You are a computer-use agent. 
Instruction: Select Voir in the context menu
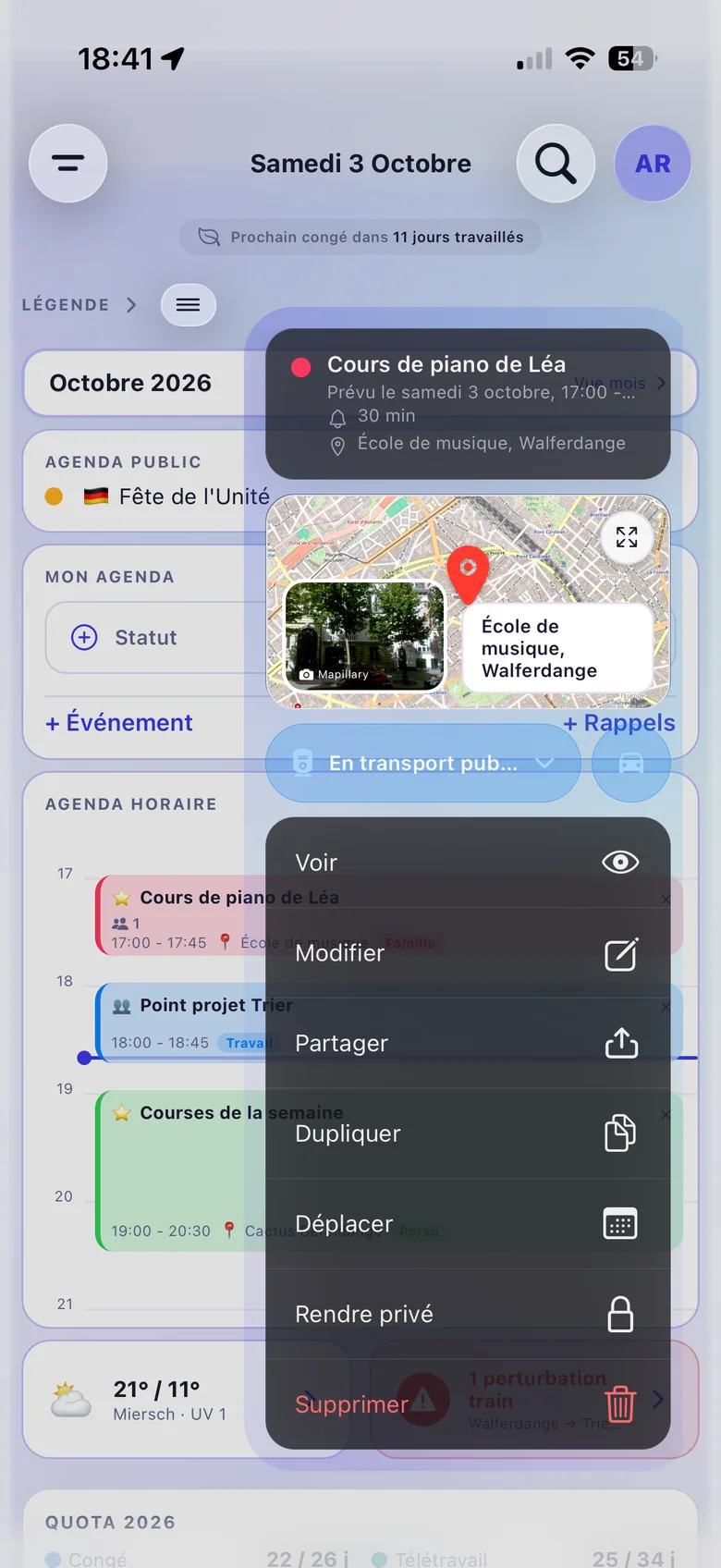tap(468, 863)
